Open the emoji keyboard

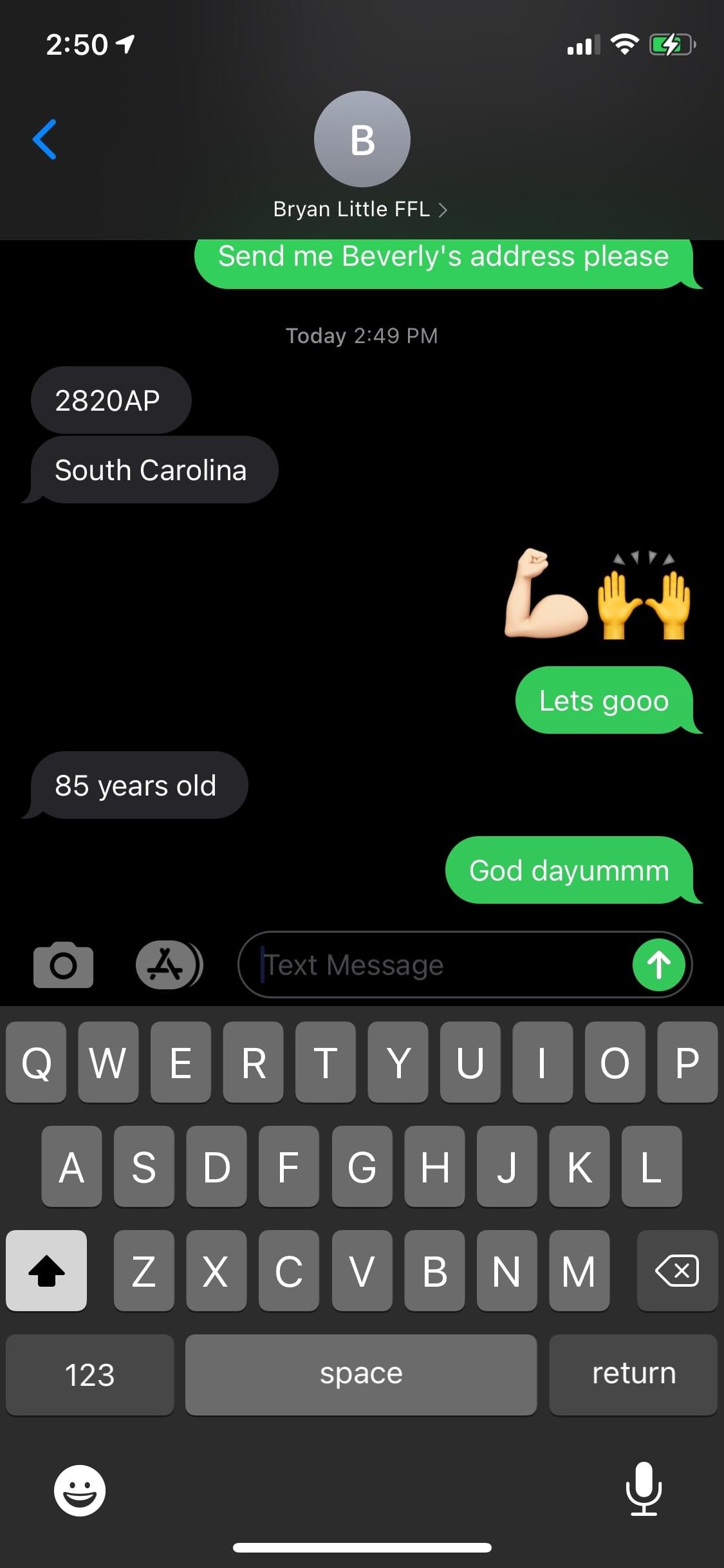point(79,1491)
